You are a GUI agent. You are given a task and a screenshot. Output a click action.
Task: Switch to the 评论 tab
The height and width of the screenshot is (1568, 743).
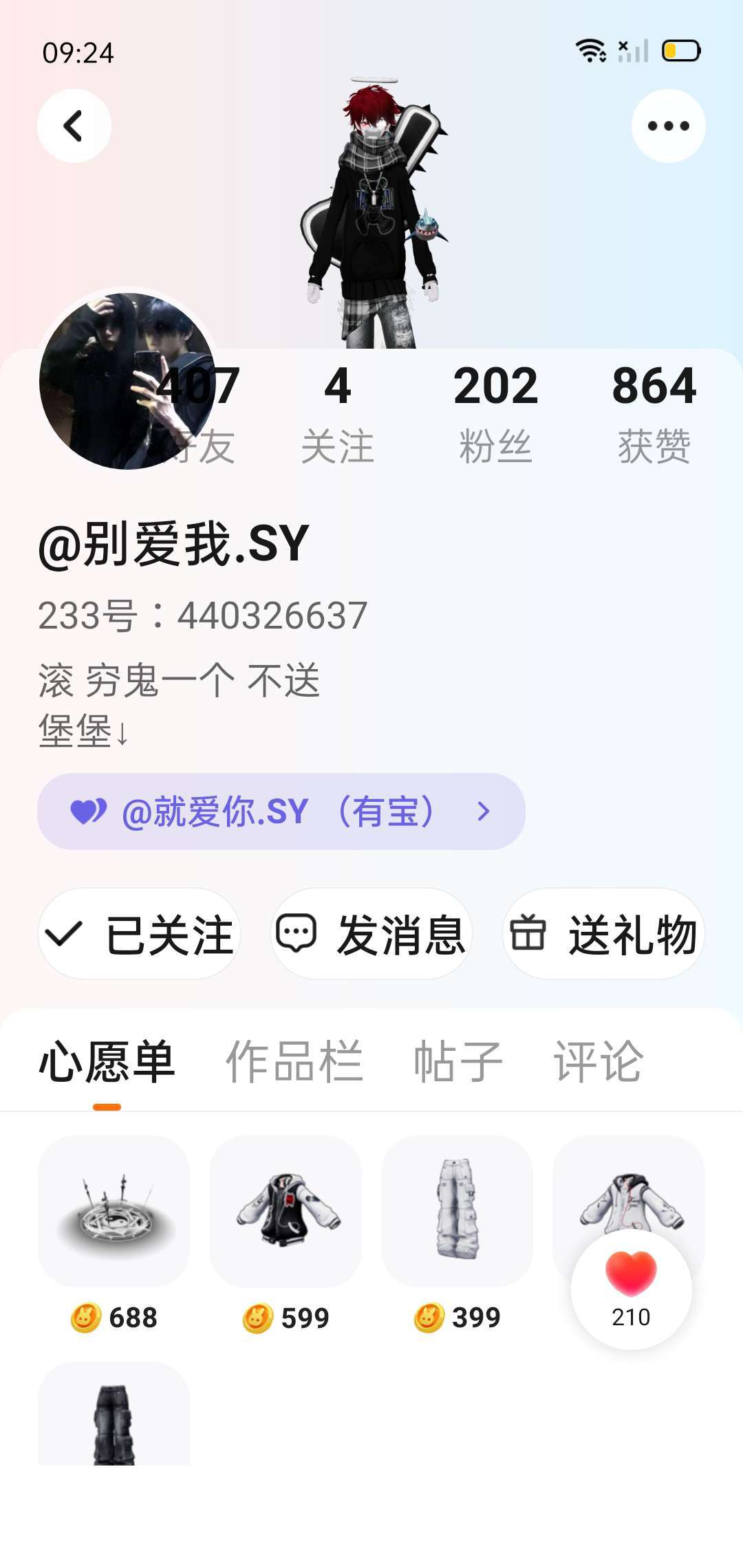[x=598, y=1062]
